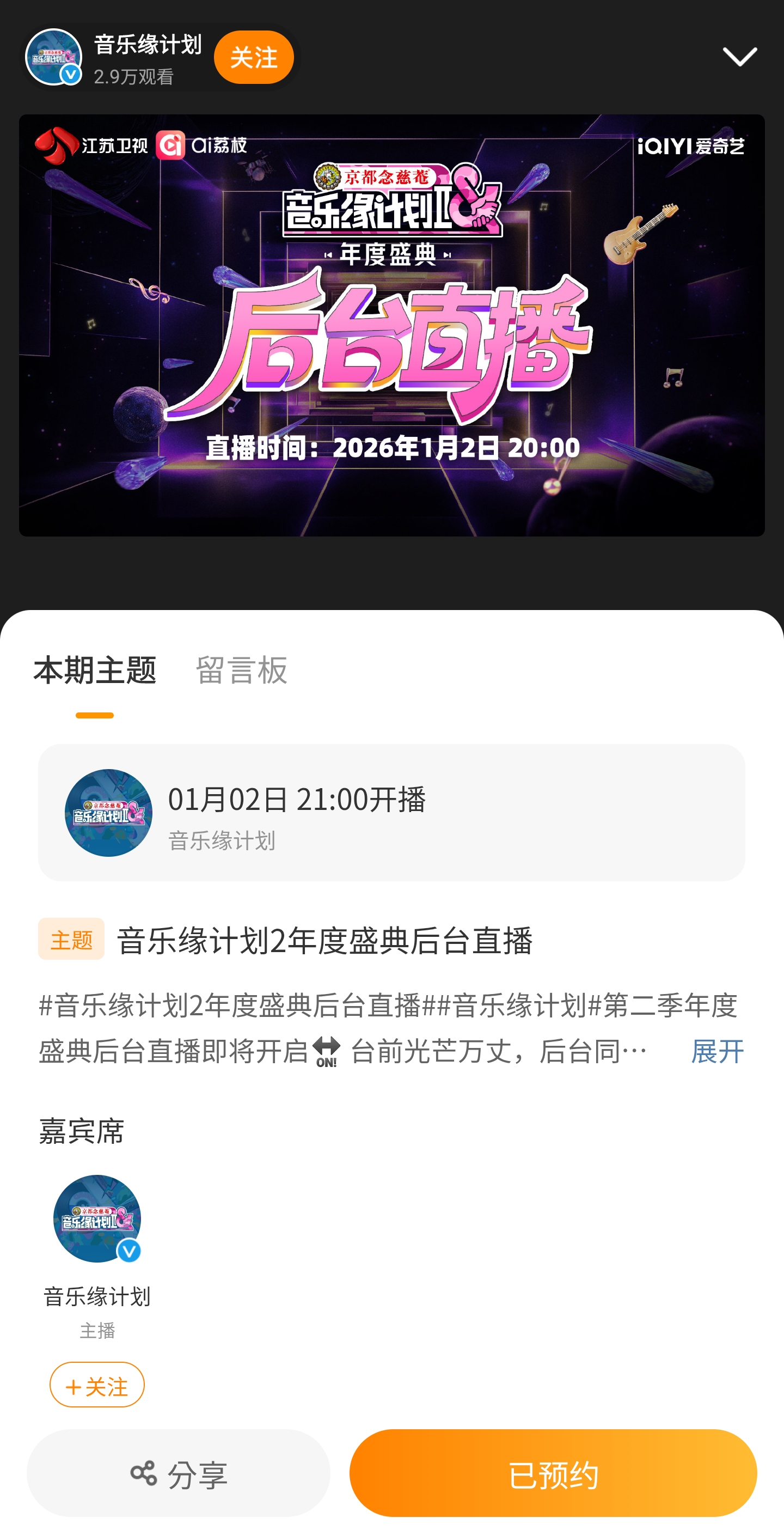784x1536 pixels.
Task: Open the 音乐缘计划 host avatar in 嘉宾席
Action: click(97, 1218)
